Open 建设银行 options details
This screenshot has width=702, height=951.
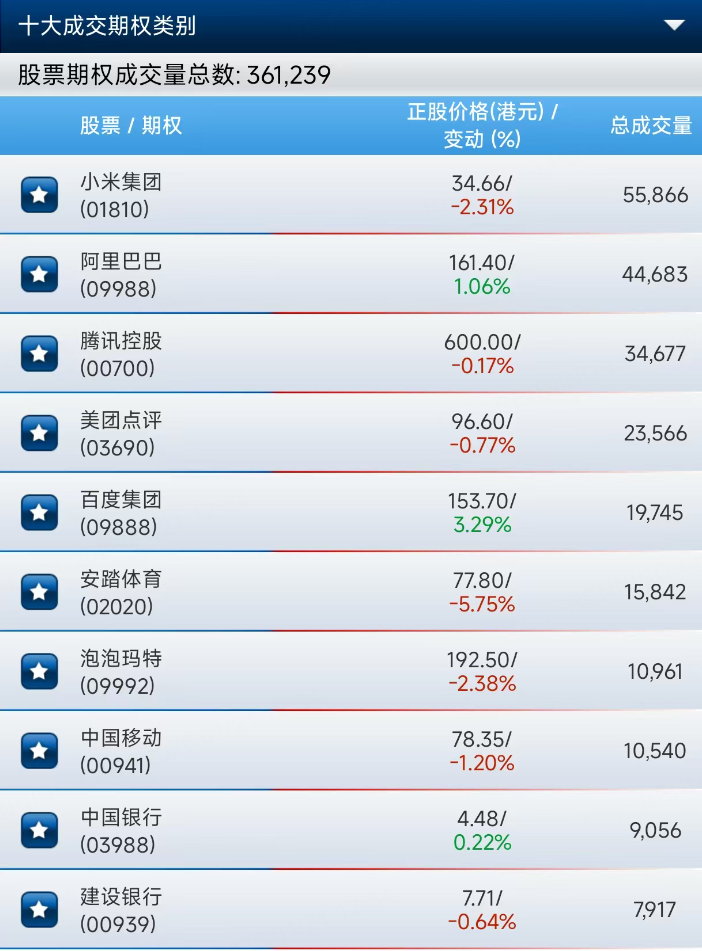[x=121, y=909]
